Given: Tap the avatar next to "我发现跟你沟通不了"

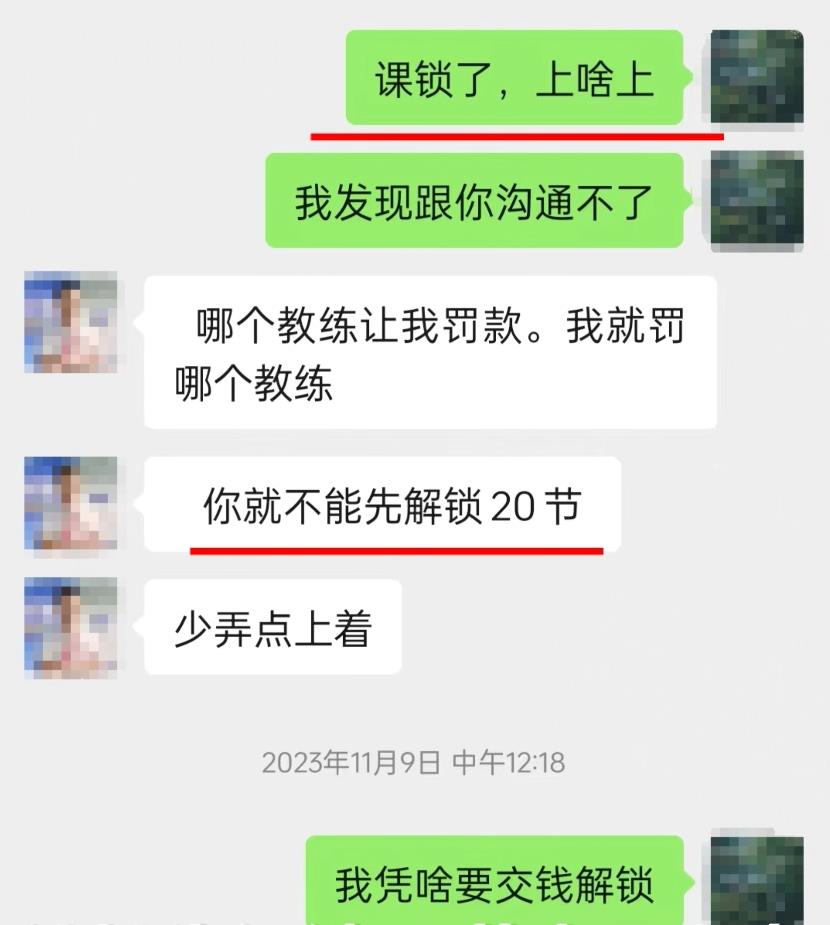Looking at the screenshot, I should click(x=757, y=200).
